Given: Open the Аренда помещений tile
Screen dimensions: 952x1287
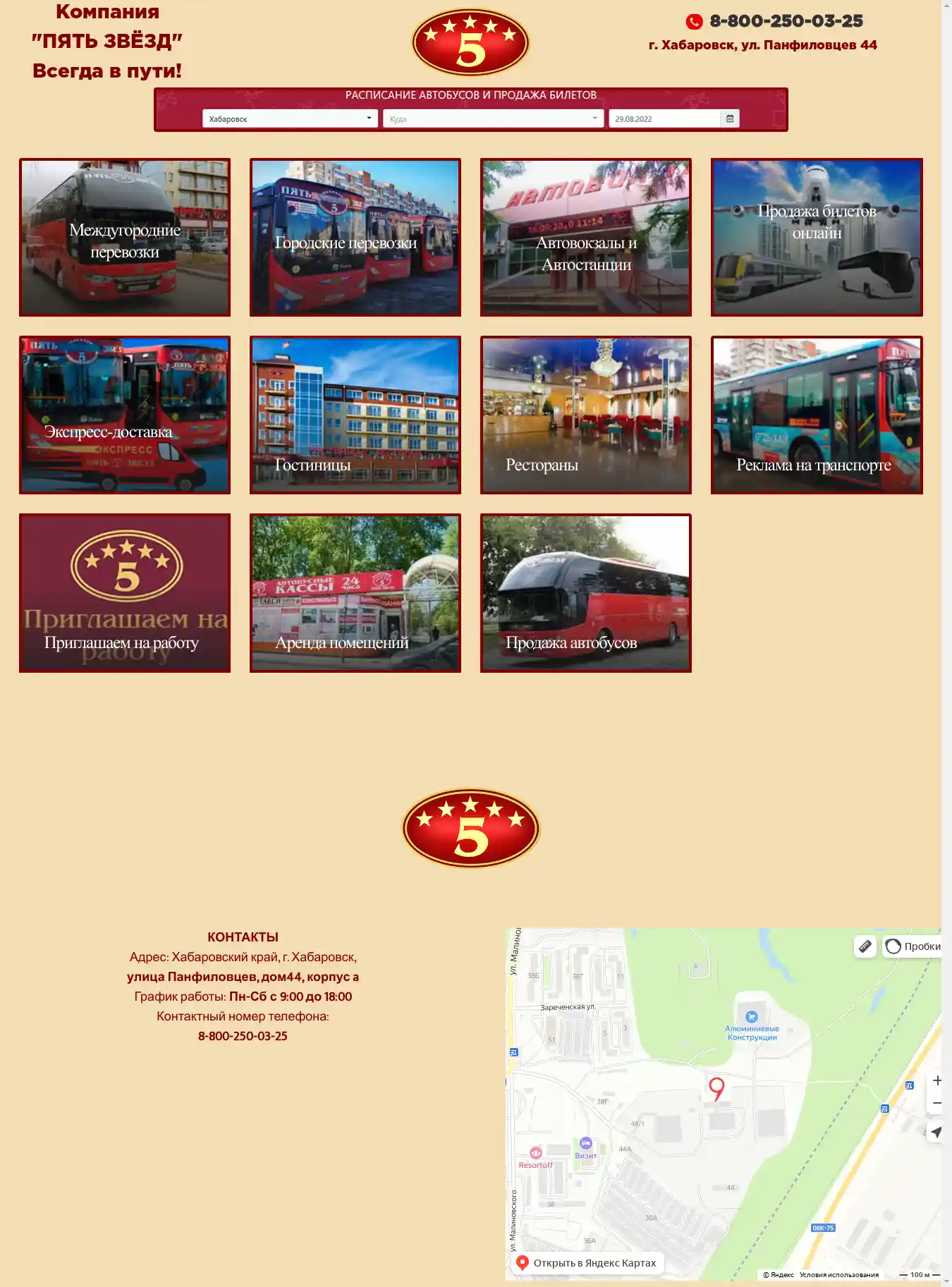Looking at the screenshot, I should click(x=355, y=593).
